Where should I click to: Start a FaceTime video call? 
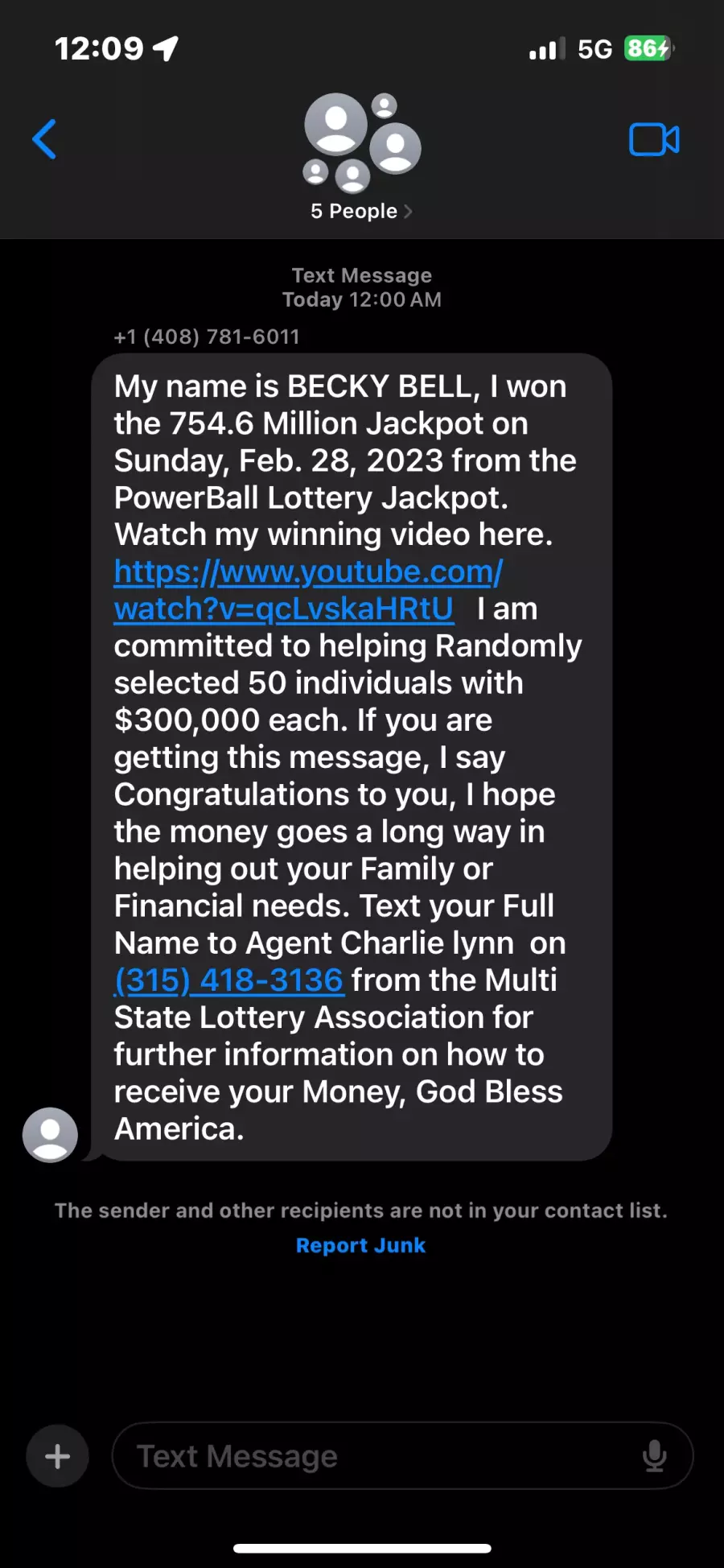654,139
